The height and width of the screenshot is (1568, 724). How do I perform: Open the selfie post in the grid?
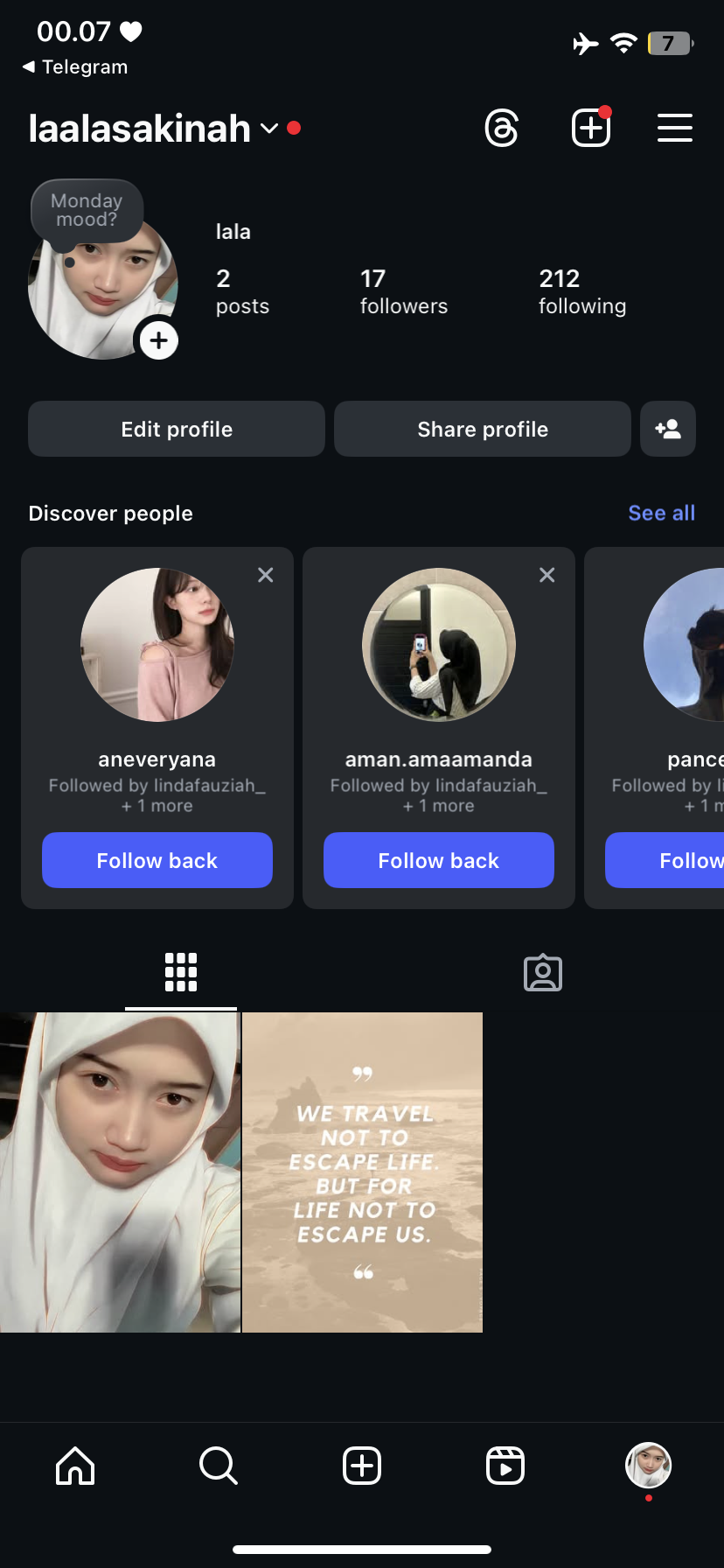[x=120, y=1172]
